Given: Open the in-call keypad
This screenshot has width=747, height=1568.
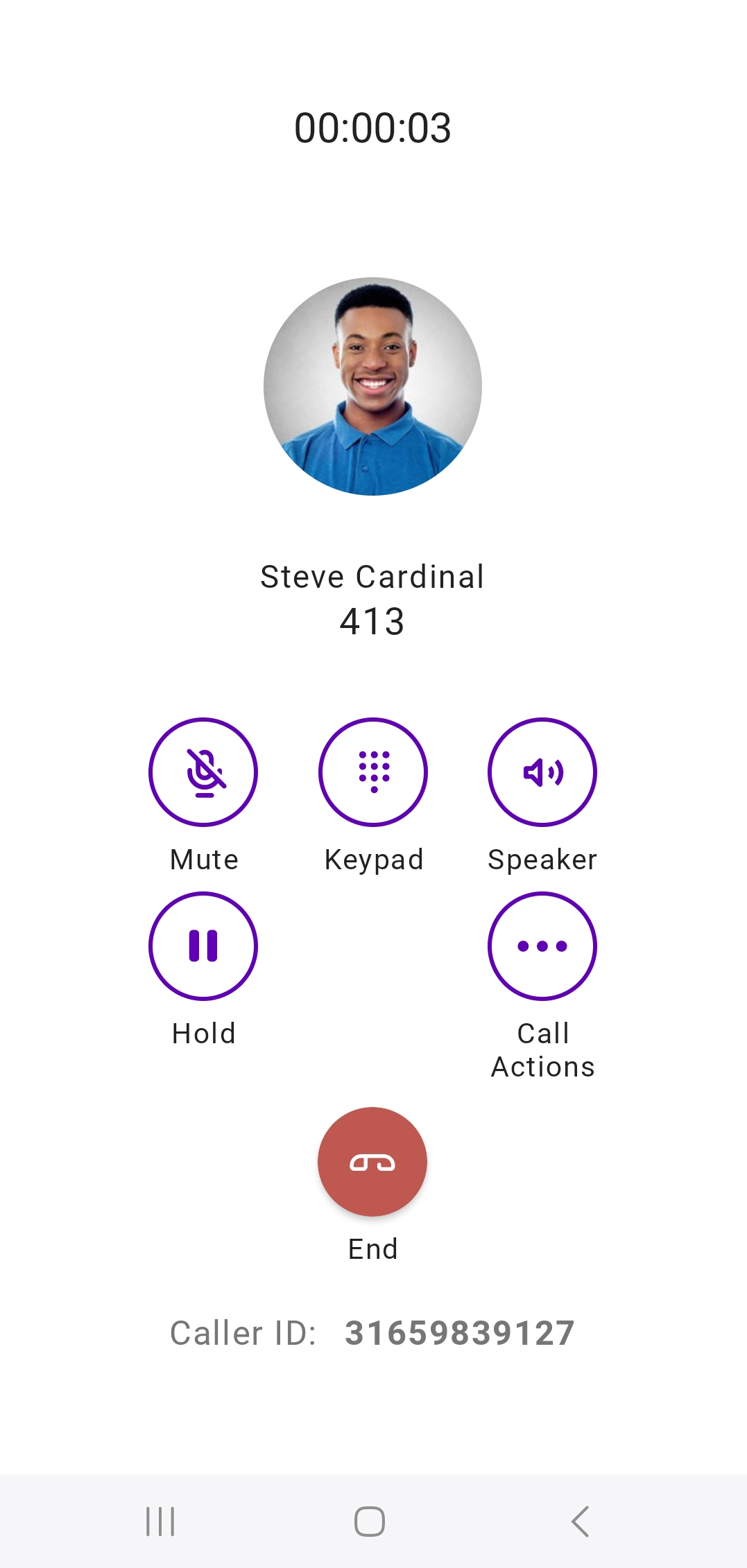Looking at the screenshot, I should pyautogui.click(x=373, y=772).
